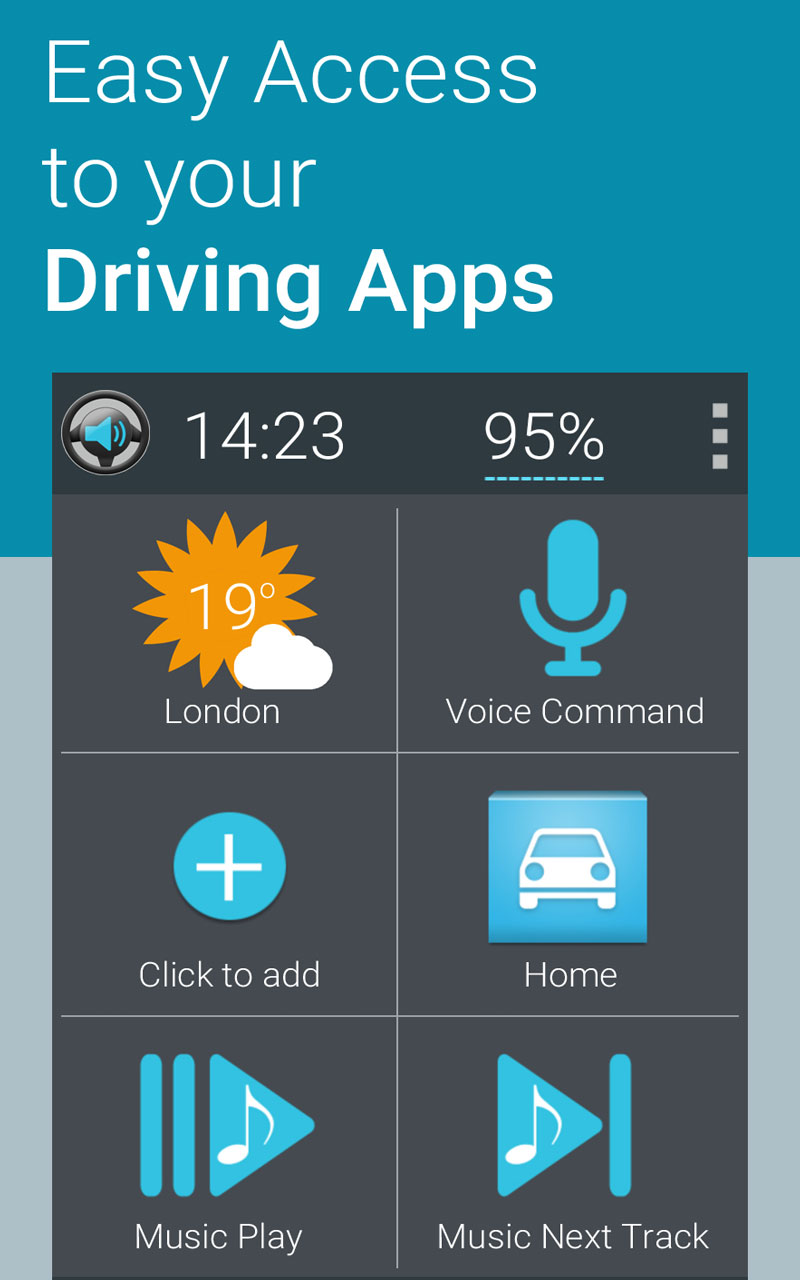Tap the speaker volume icon top left
Screen dimensions: 800x1280
click(104, 434)
